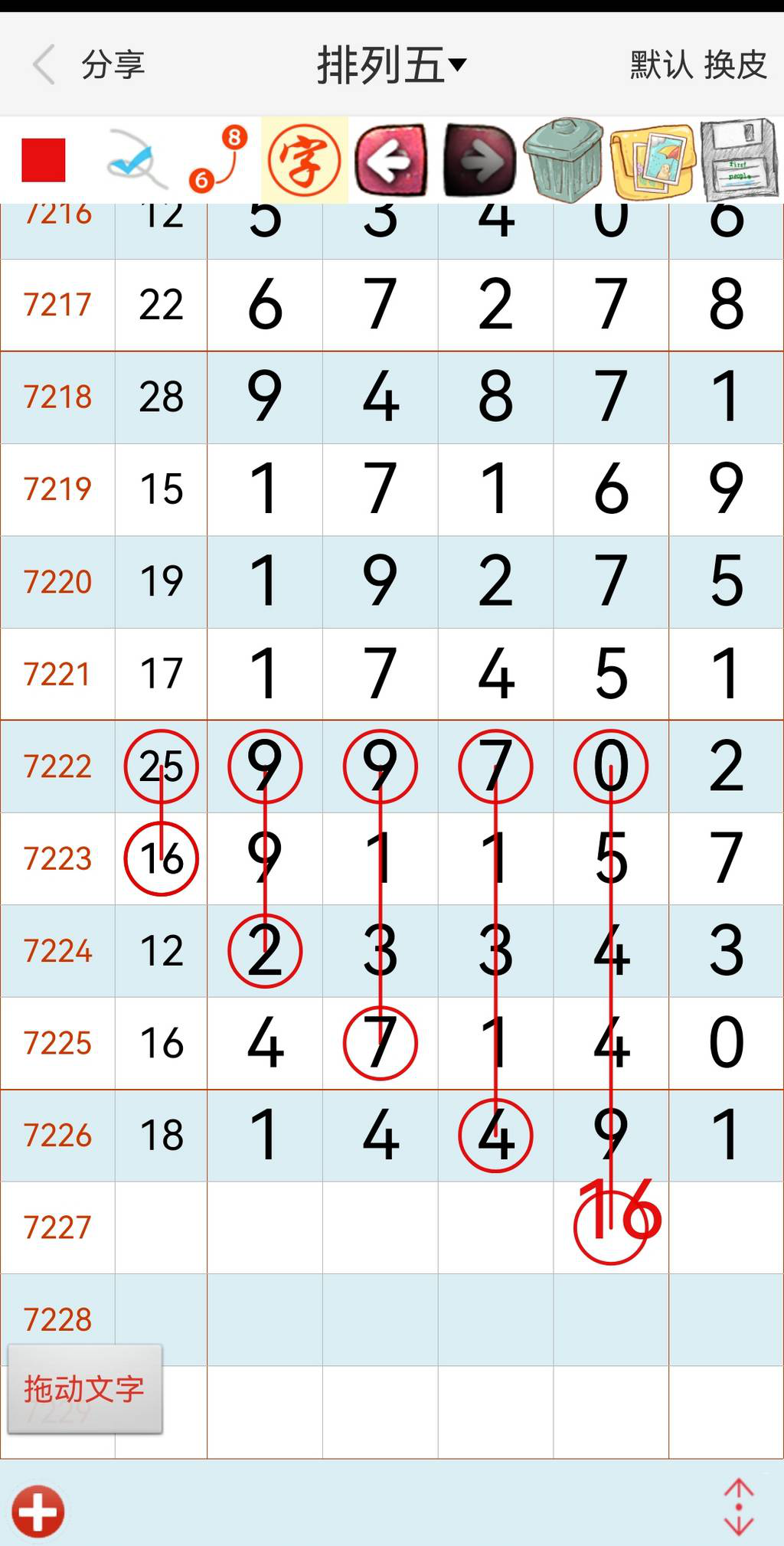The height and width of the screenshot is (1546, 784).
Task: Save chart using the floppy disk icon
Action: pyautogui.click(x=737, y=161)
